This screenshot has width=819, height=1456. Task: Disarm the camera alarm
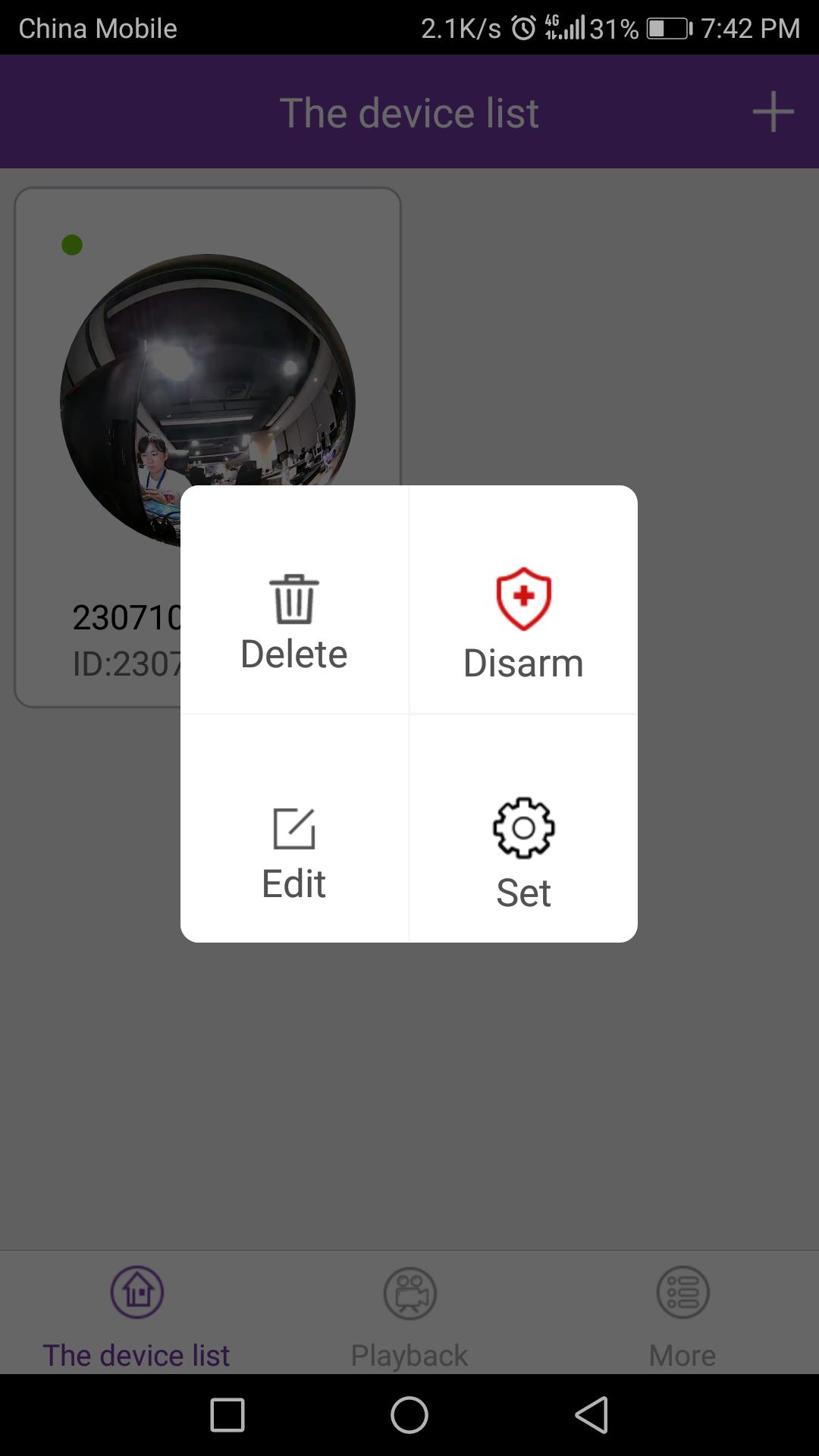pos(523,623)
